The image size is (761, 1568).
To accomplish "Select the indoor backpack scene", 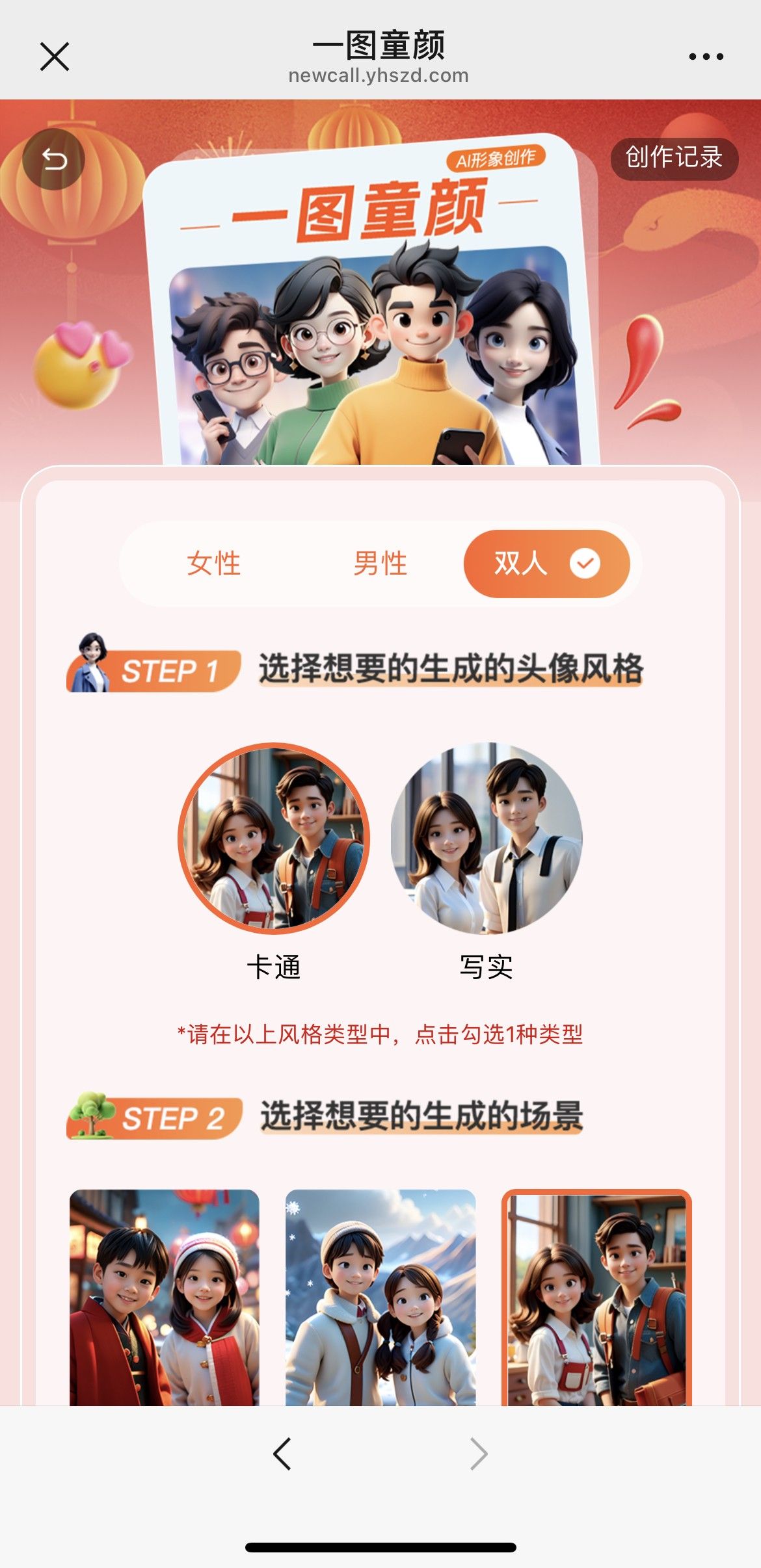I will point(596,1297).
